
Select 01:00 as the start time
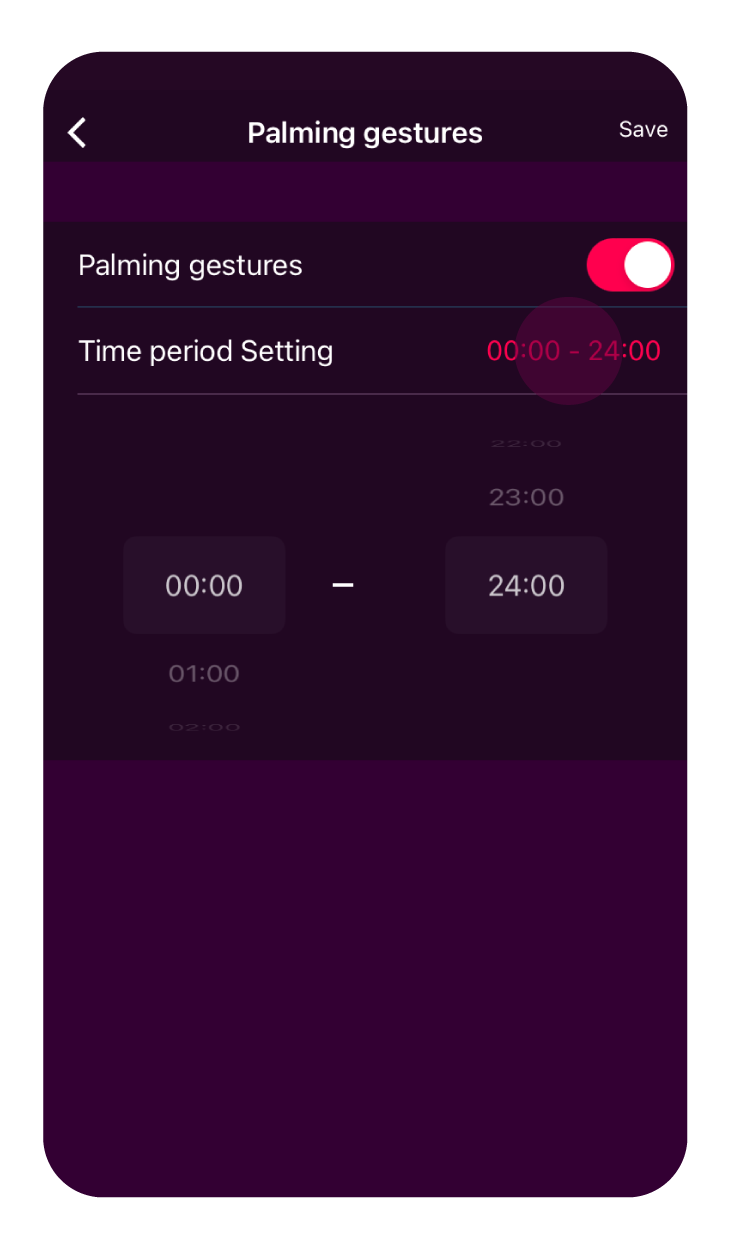204,674
